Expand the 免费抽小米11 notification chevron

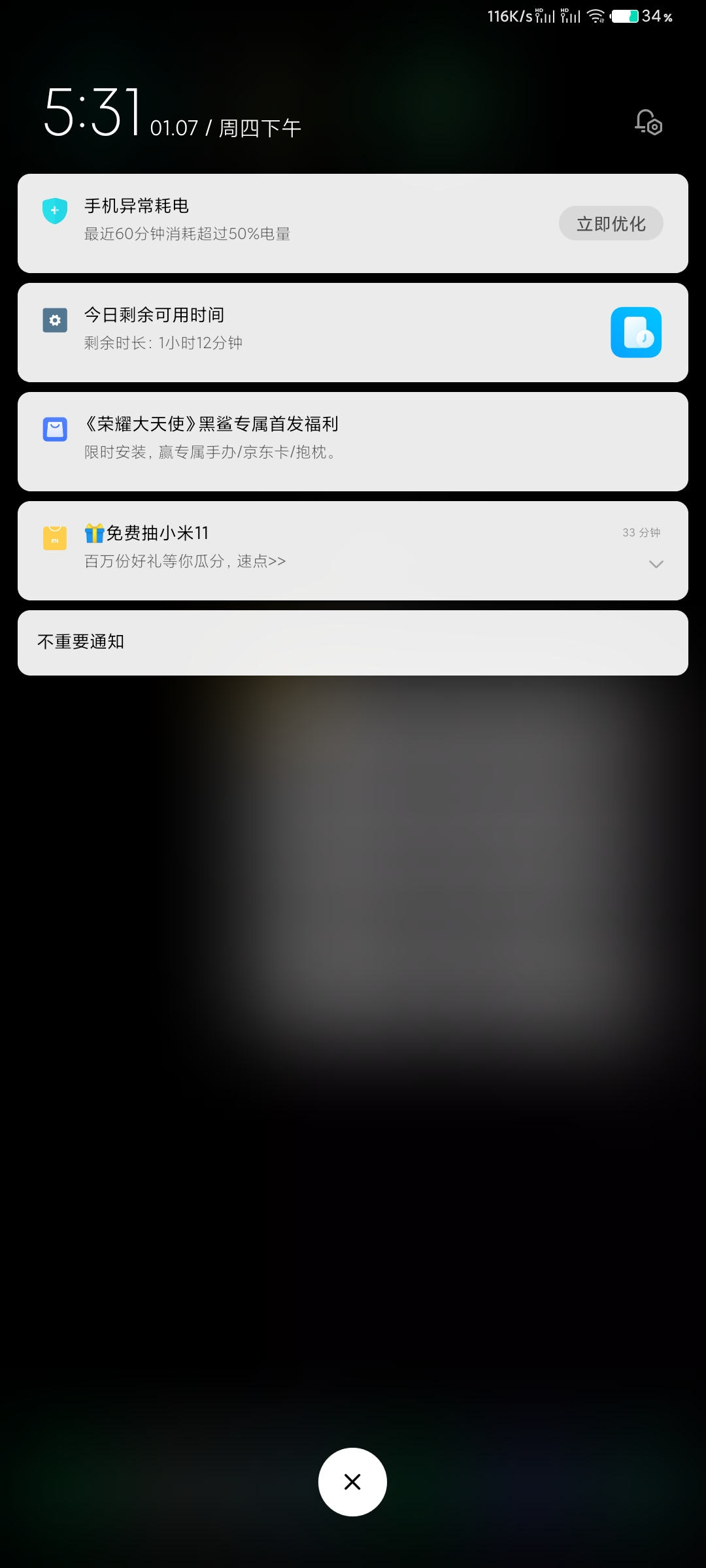tap(656, 564)
